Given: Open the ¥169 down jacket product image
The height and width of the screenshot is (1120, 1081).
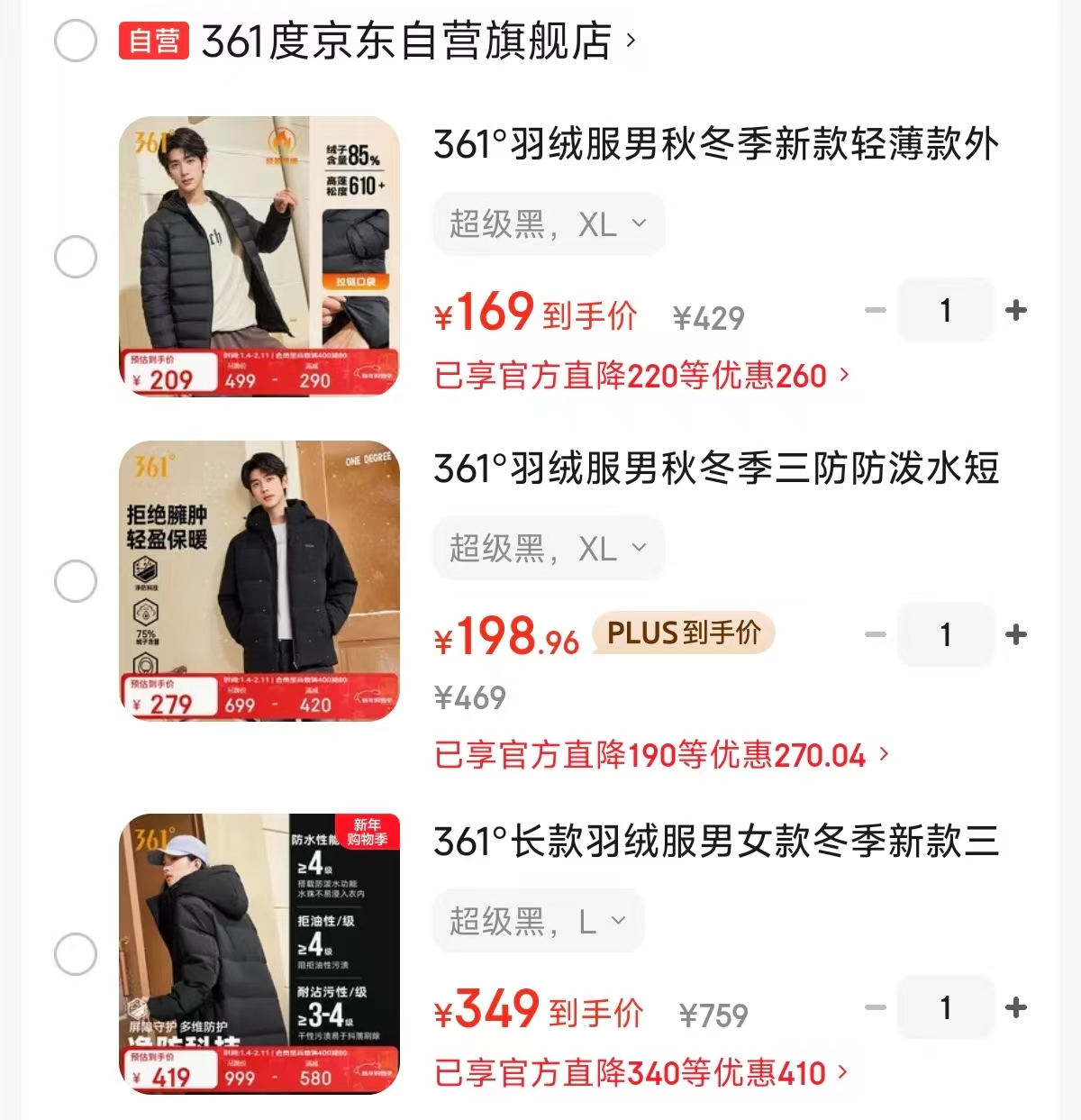Looking at the screenshot, I should click(259, 256).
